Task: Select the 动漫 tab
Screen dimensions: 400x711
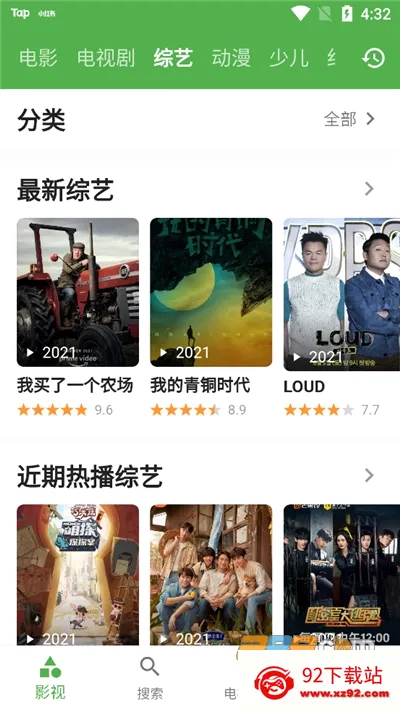Action: (231, 58)
